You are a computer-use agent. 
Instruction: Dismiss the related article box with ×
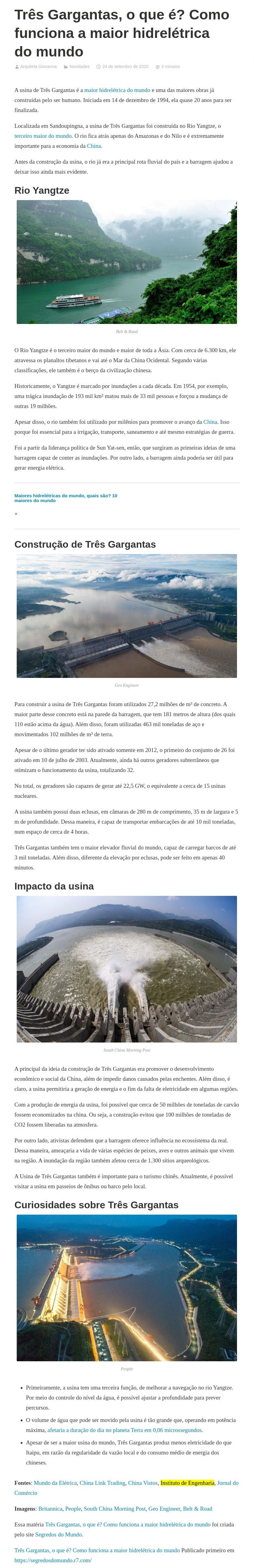click(x=16, y=514)
